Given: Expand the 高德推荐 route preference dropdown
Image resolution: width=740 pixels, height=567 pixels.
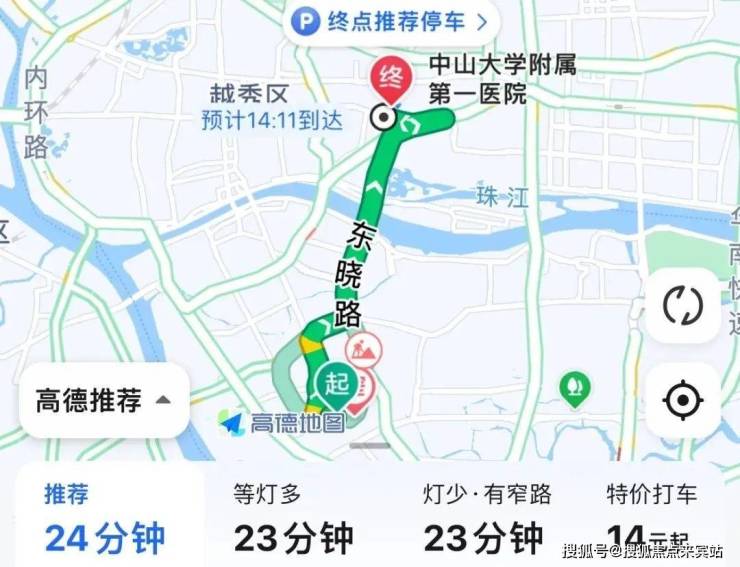Looking at the screenshot, I should tap(104, 401).
